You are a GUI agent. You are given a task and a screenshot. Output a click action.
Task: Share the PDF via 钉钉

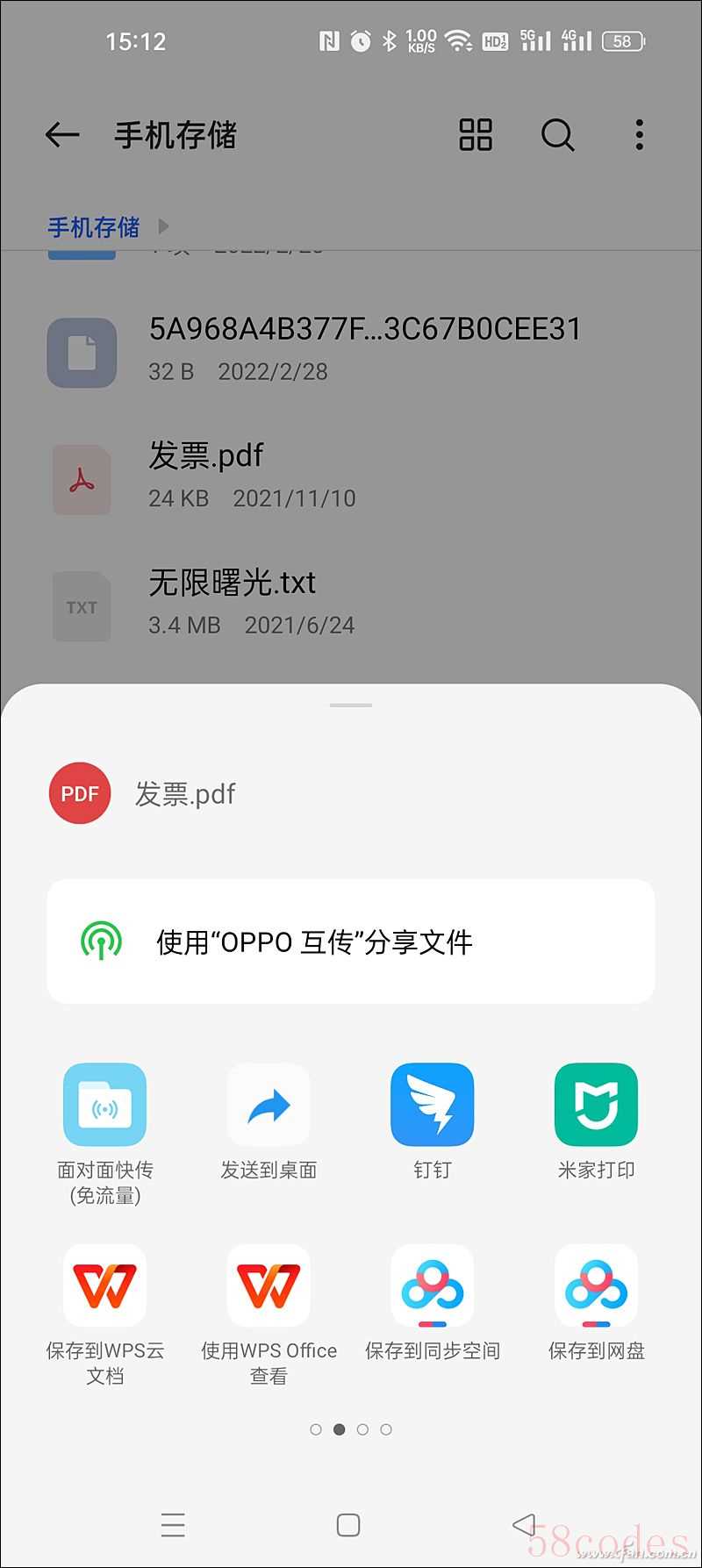[x=432, y=1105]
